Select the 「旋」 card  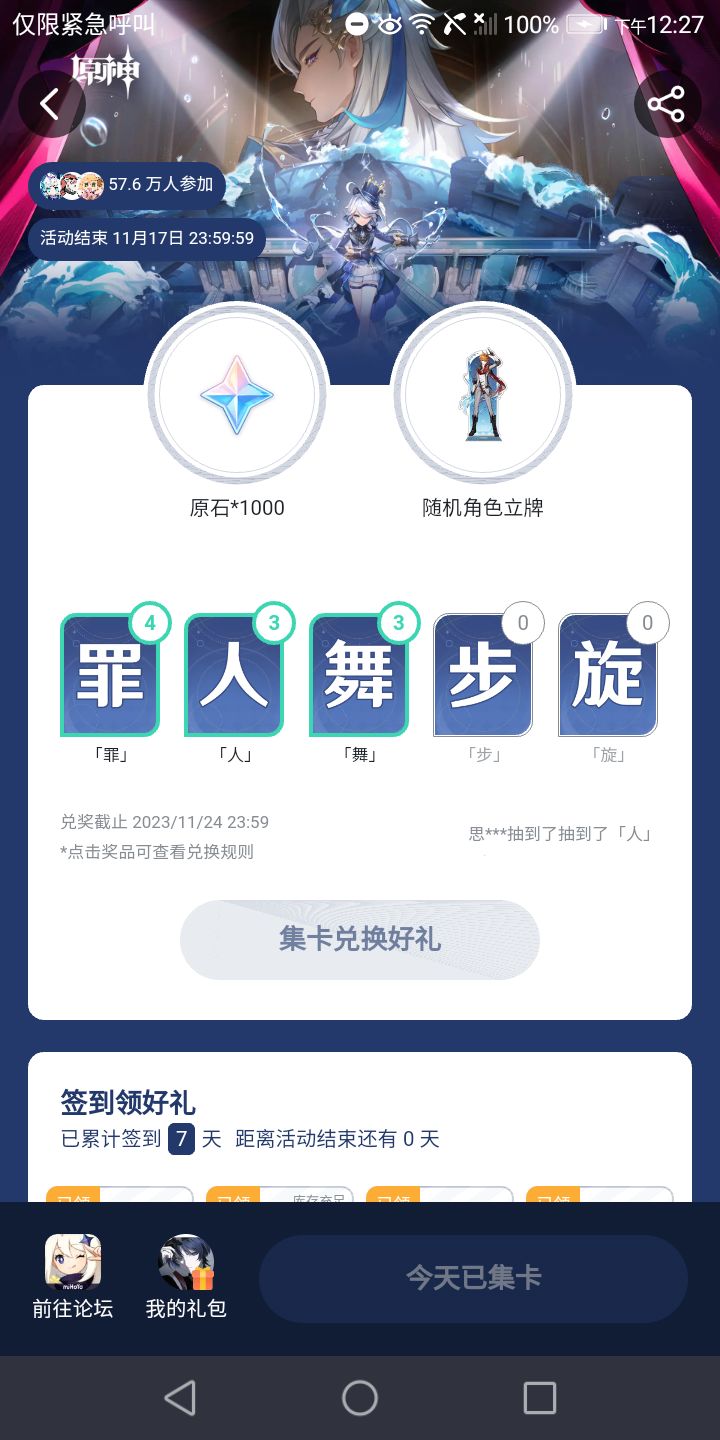point(607,676)
